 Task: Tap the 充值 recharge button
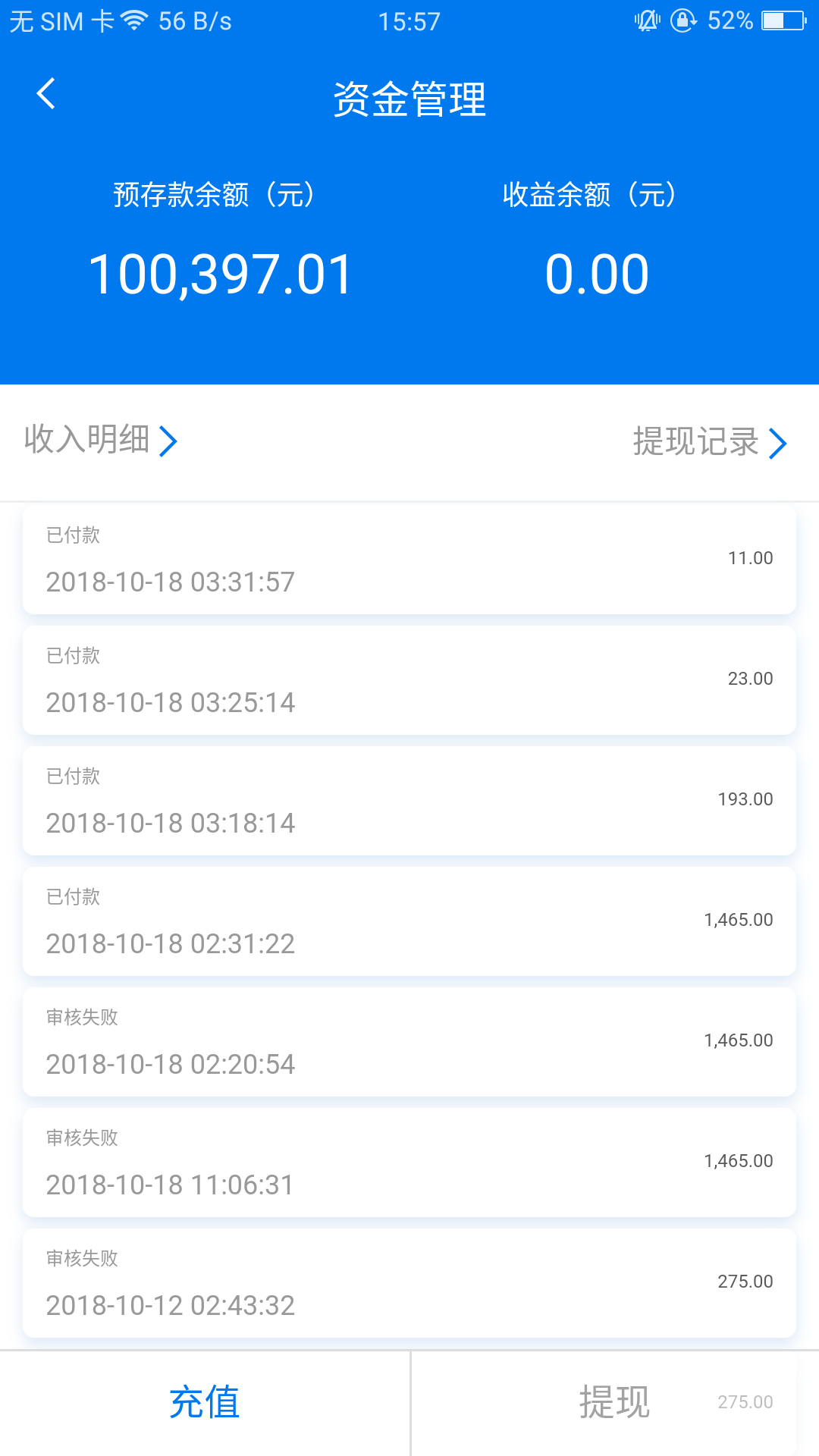[x=205, y=1402]
